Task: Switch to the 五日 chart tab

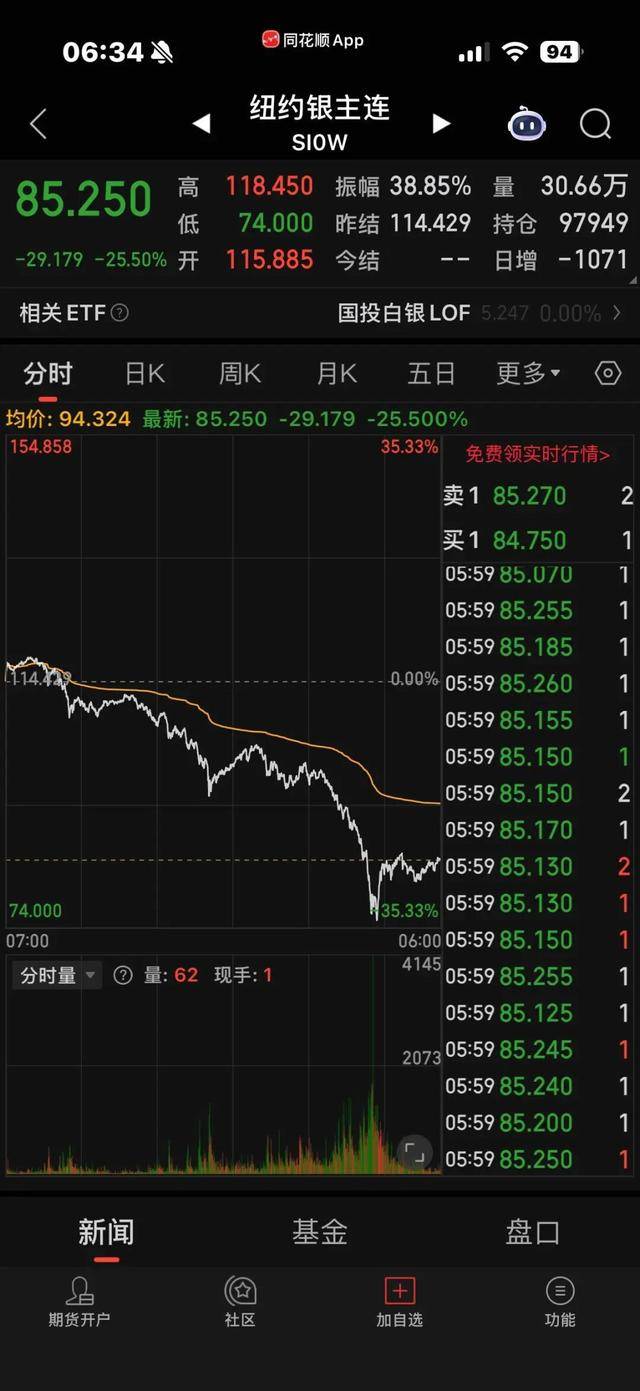Action: 431,374
